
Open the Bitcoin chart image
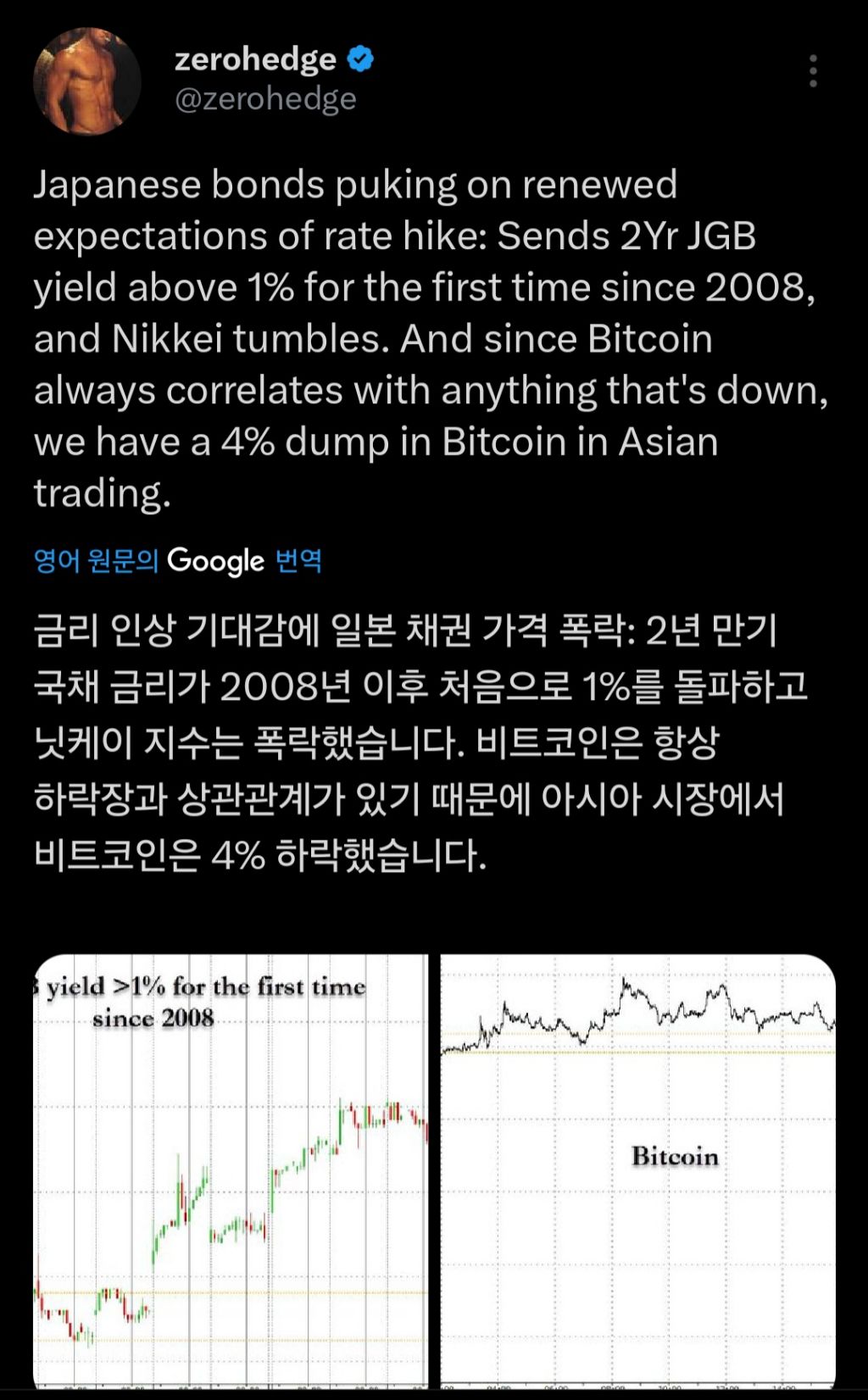[637, 1171]
